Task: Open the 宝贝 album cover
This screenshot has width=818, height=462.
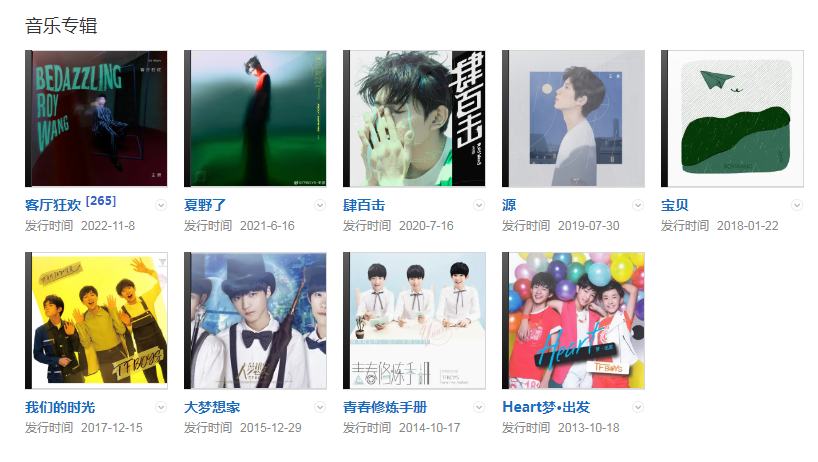Action: (732, 118)
